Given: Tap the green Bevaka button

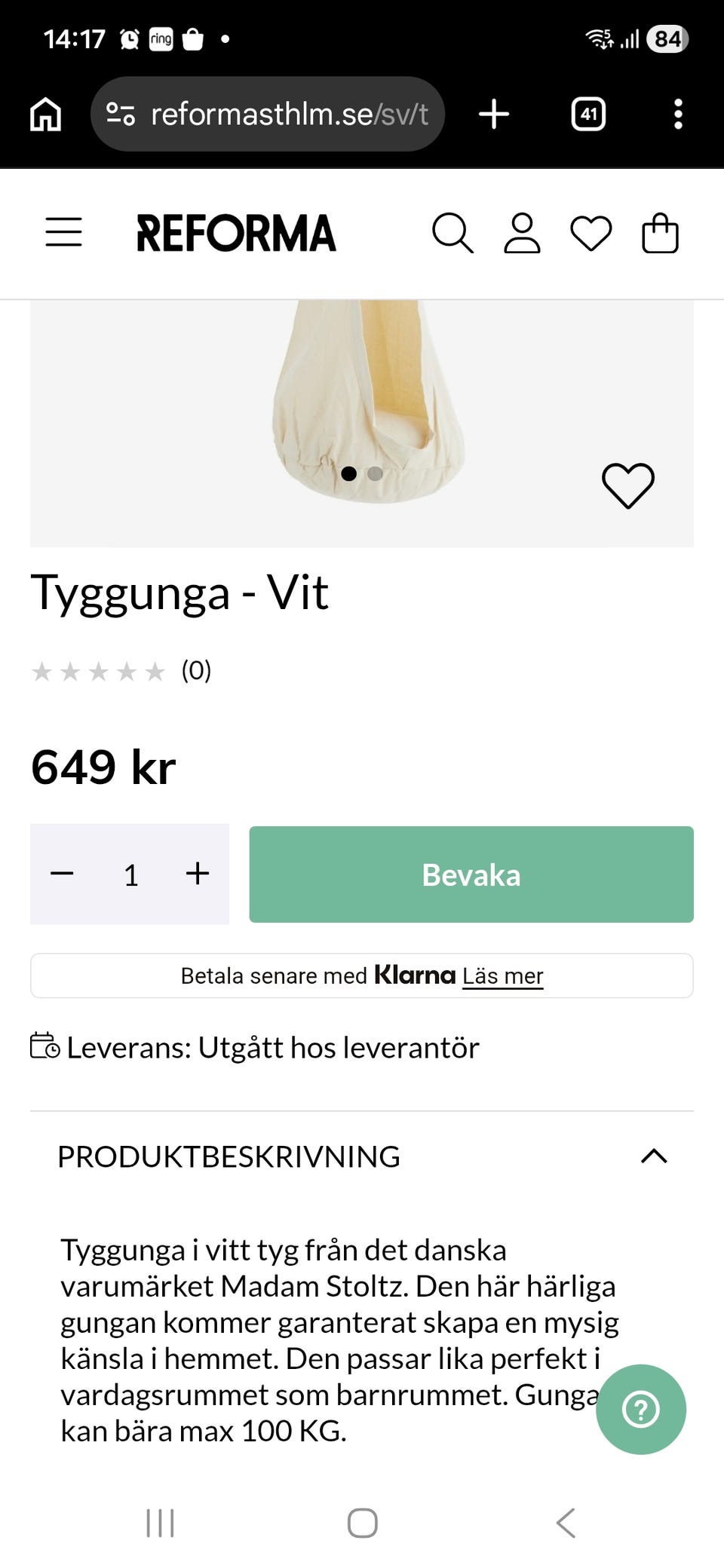Looking at the screenshot, I should (x=471, y=874).
